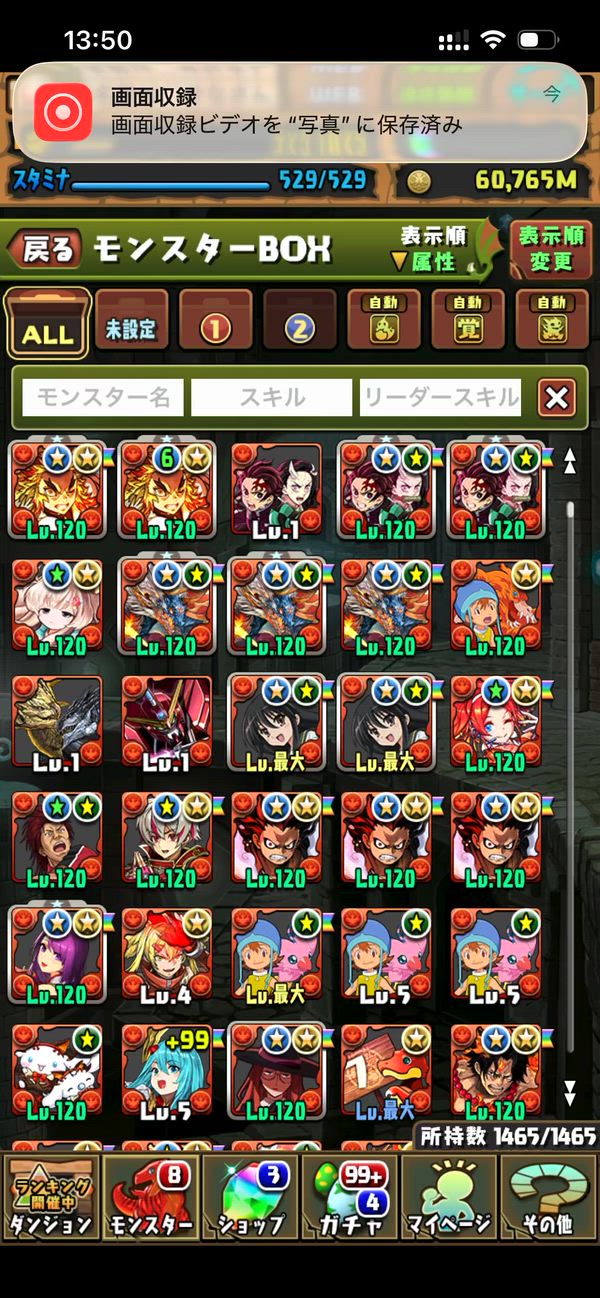Open マイページ
600x1298 pixels.
448,1196
